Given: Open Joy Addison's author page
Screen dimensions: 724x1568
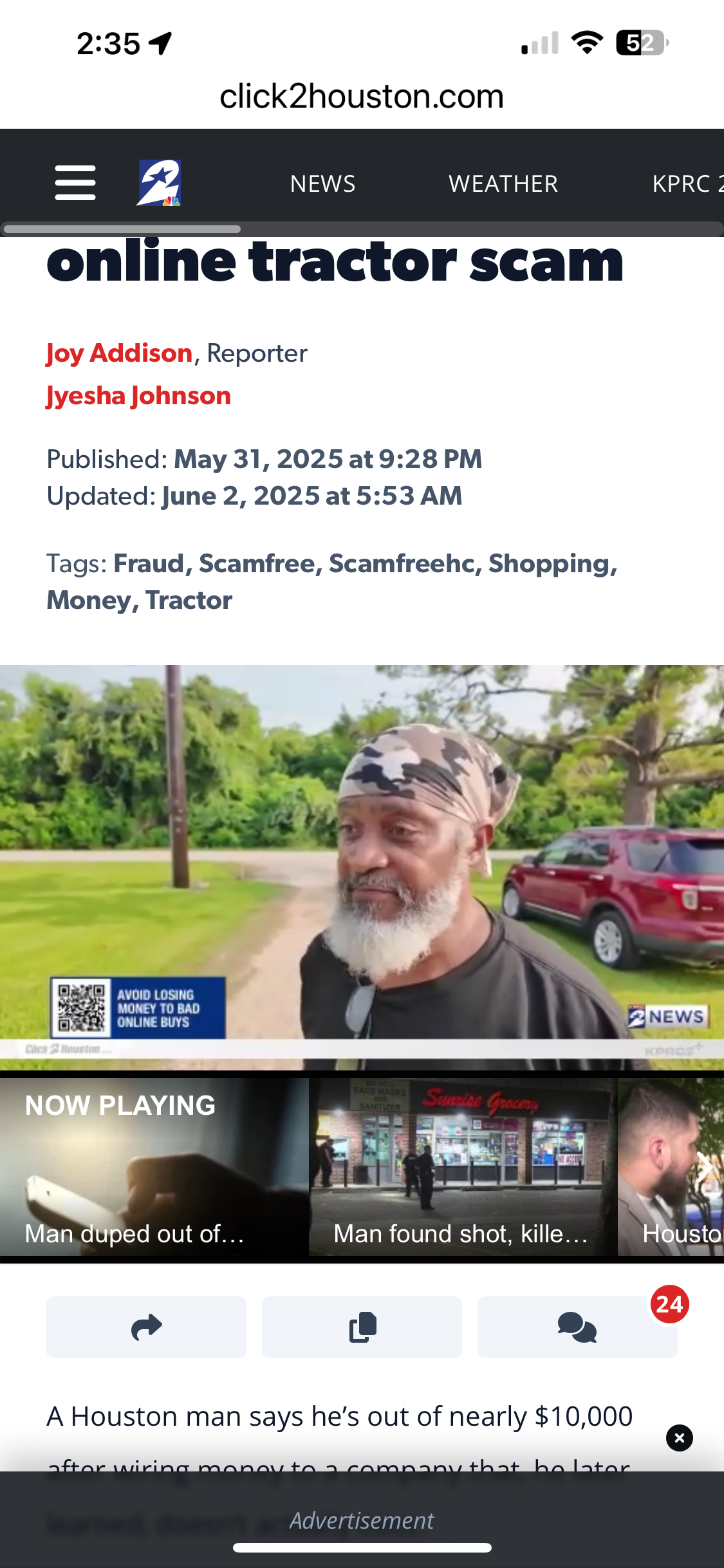Looking at the screenshot, I should [x=120, y=353].
